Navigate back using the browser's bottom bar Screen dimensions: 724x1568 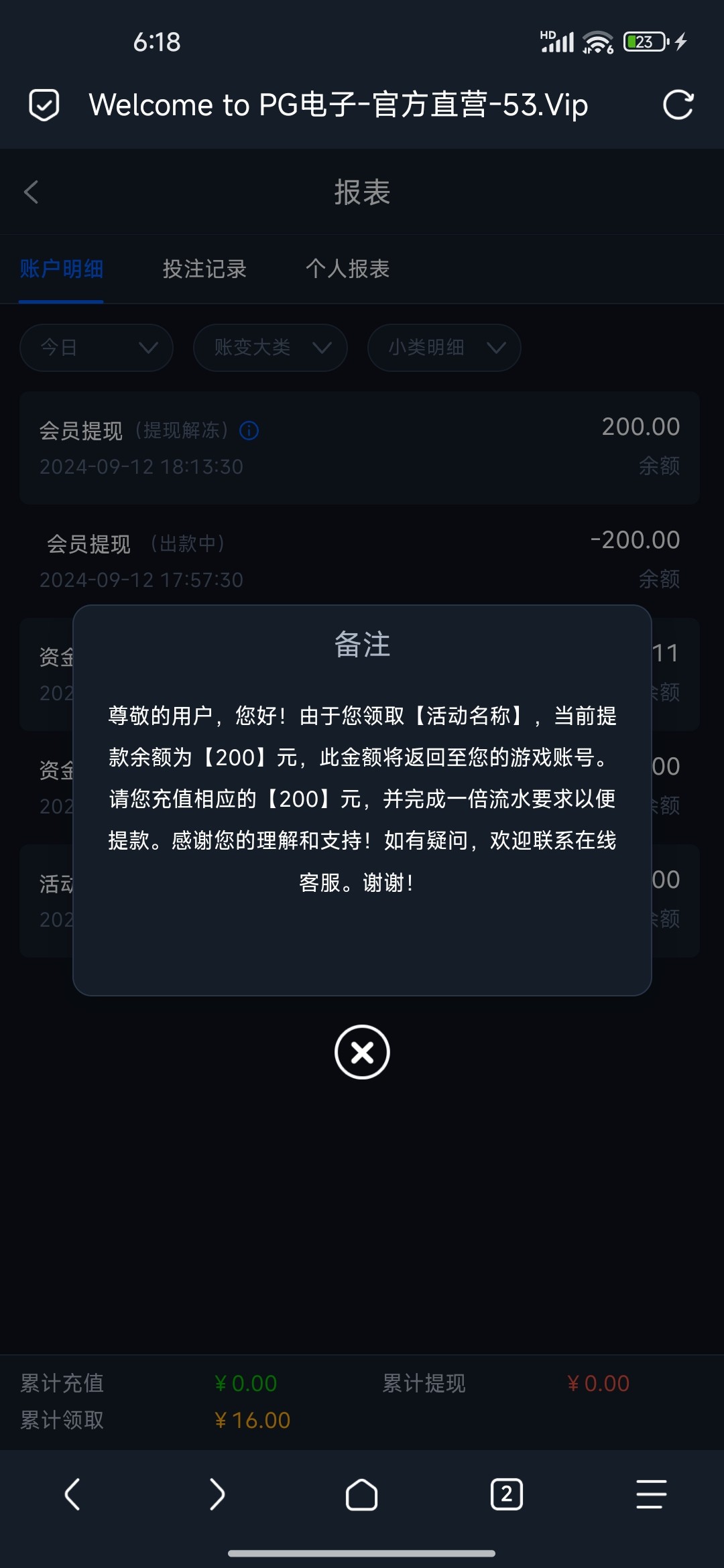coord(72,1494)
